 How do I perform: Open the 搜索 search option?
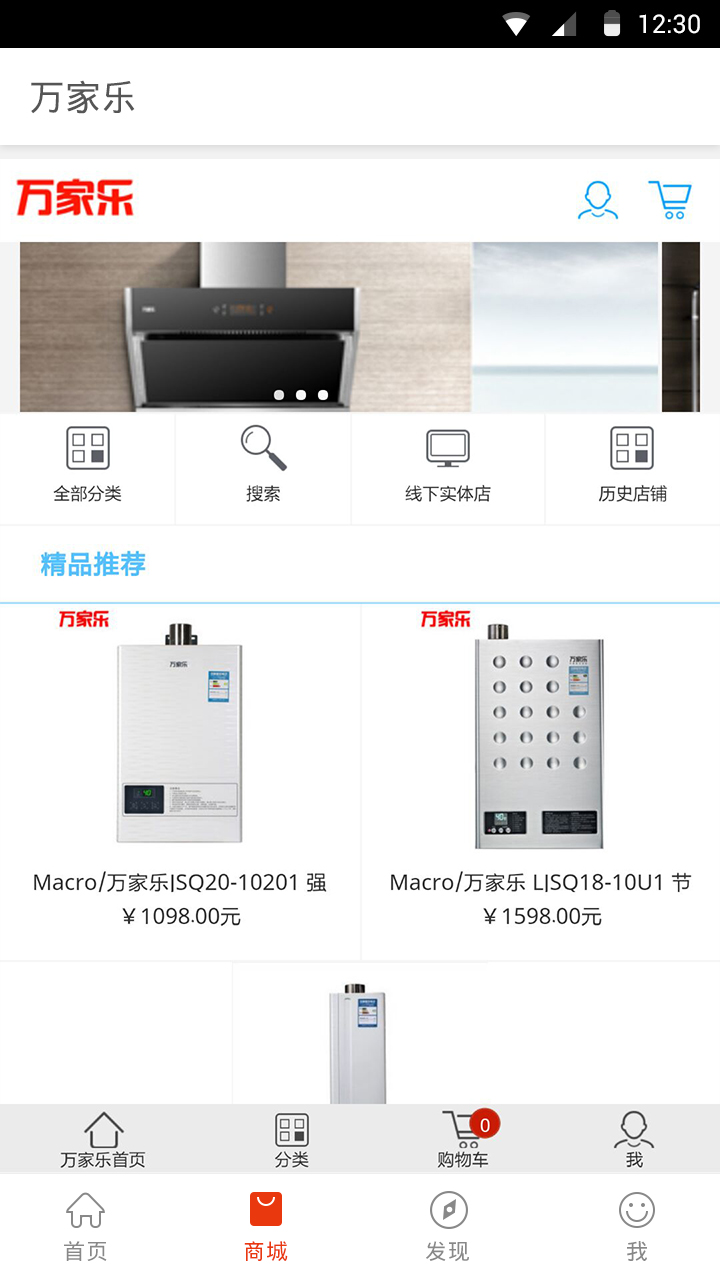point(263,467)
